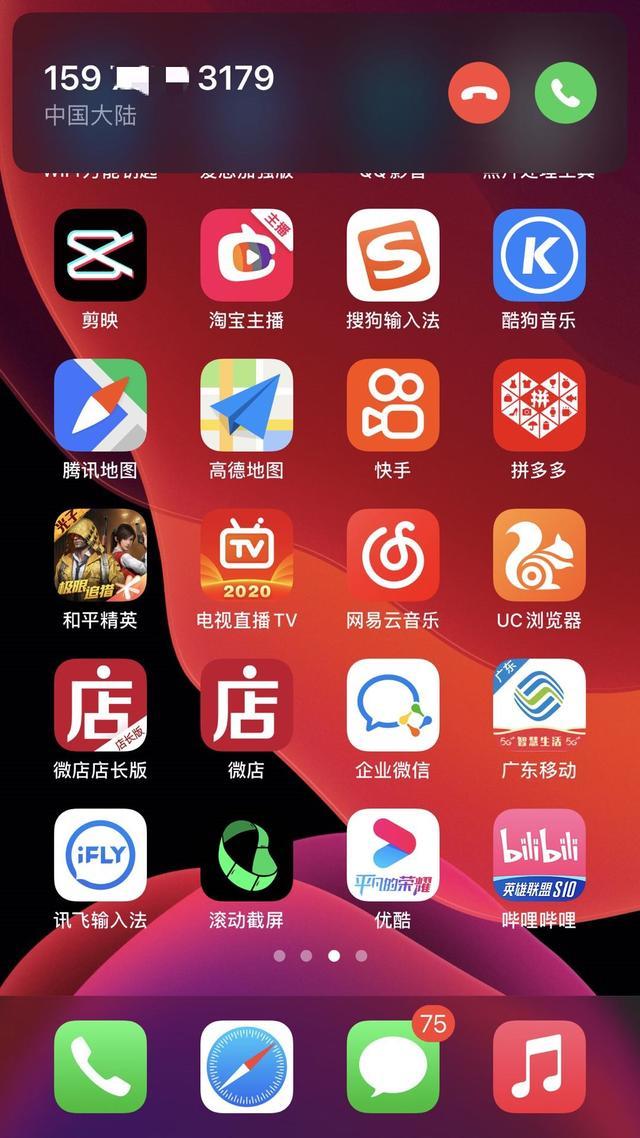The height and width of the screenshot is (1138, 640).
Task: Launch 高德地图
Action: 246,405
